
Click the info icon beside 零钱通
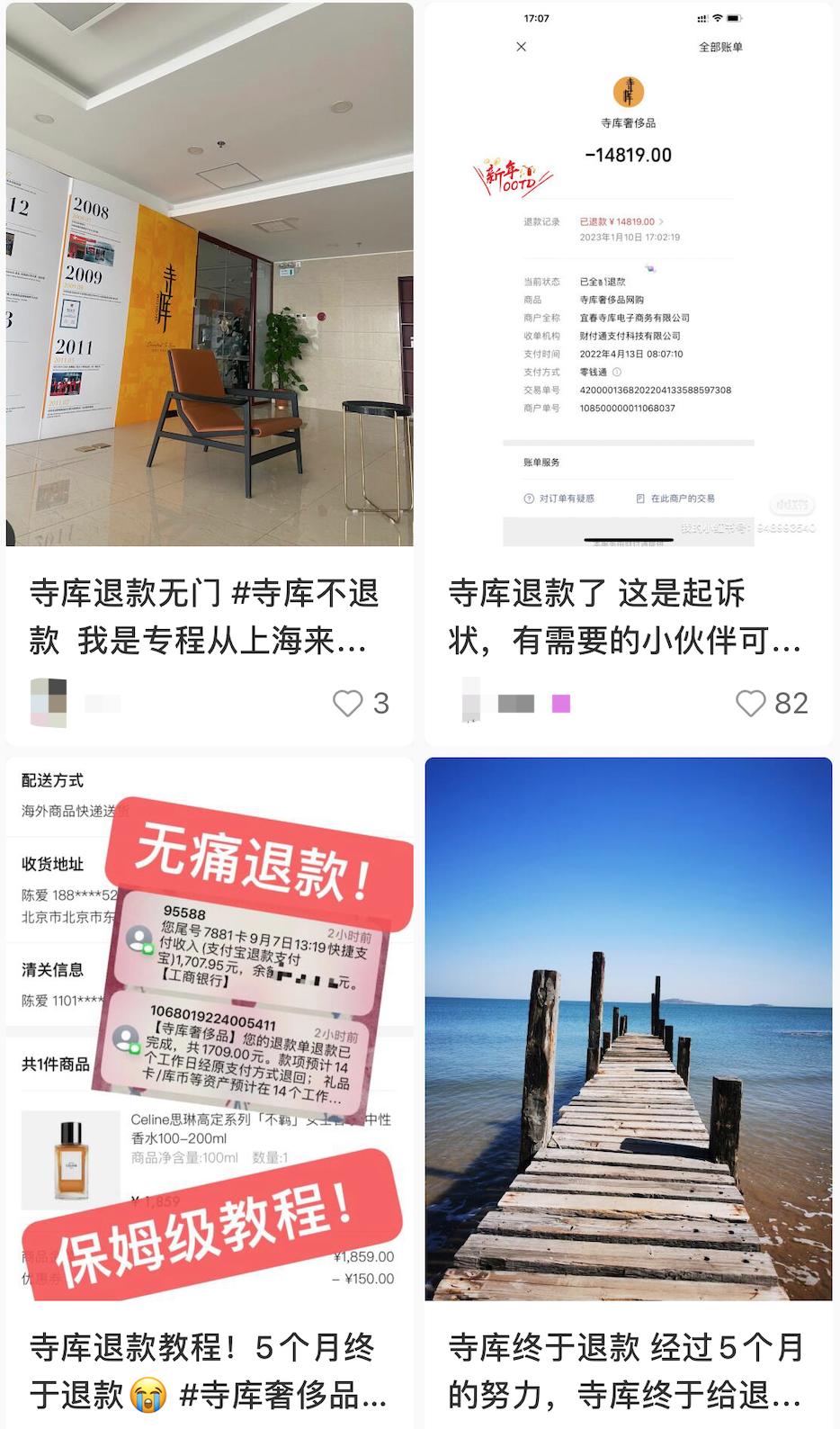click(617, 372)
